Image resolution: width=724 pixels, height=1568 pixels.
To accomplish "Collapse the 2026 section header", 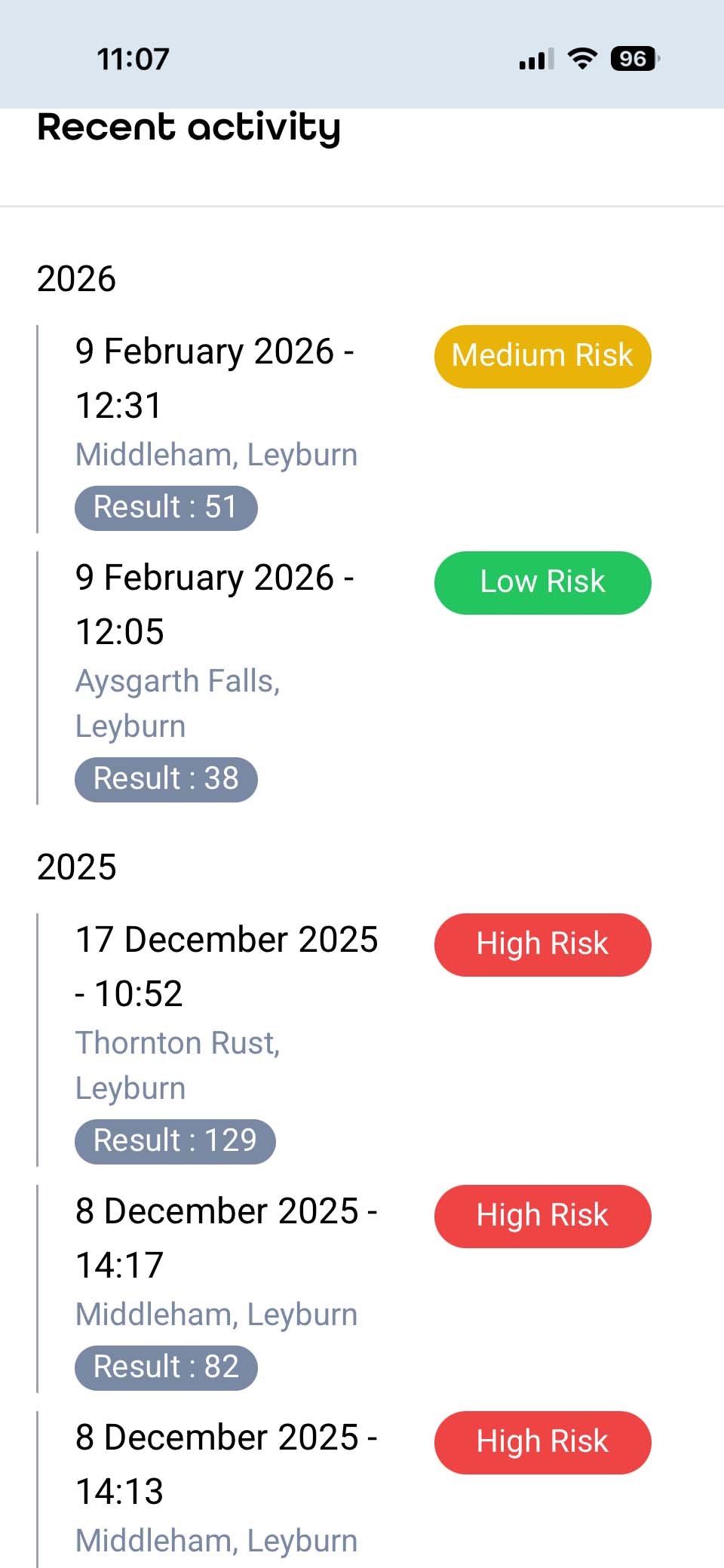I will 76,278.
